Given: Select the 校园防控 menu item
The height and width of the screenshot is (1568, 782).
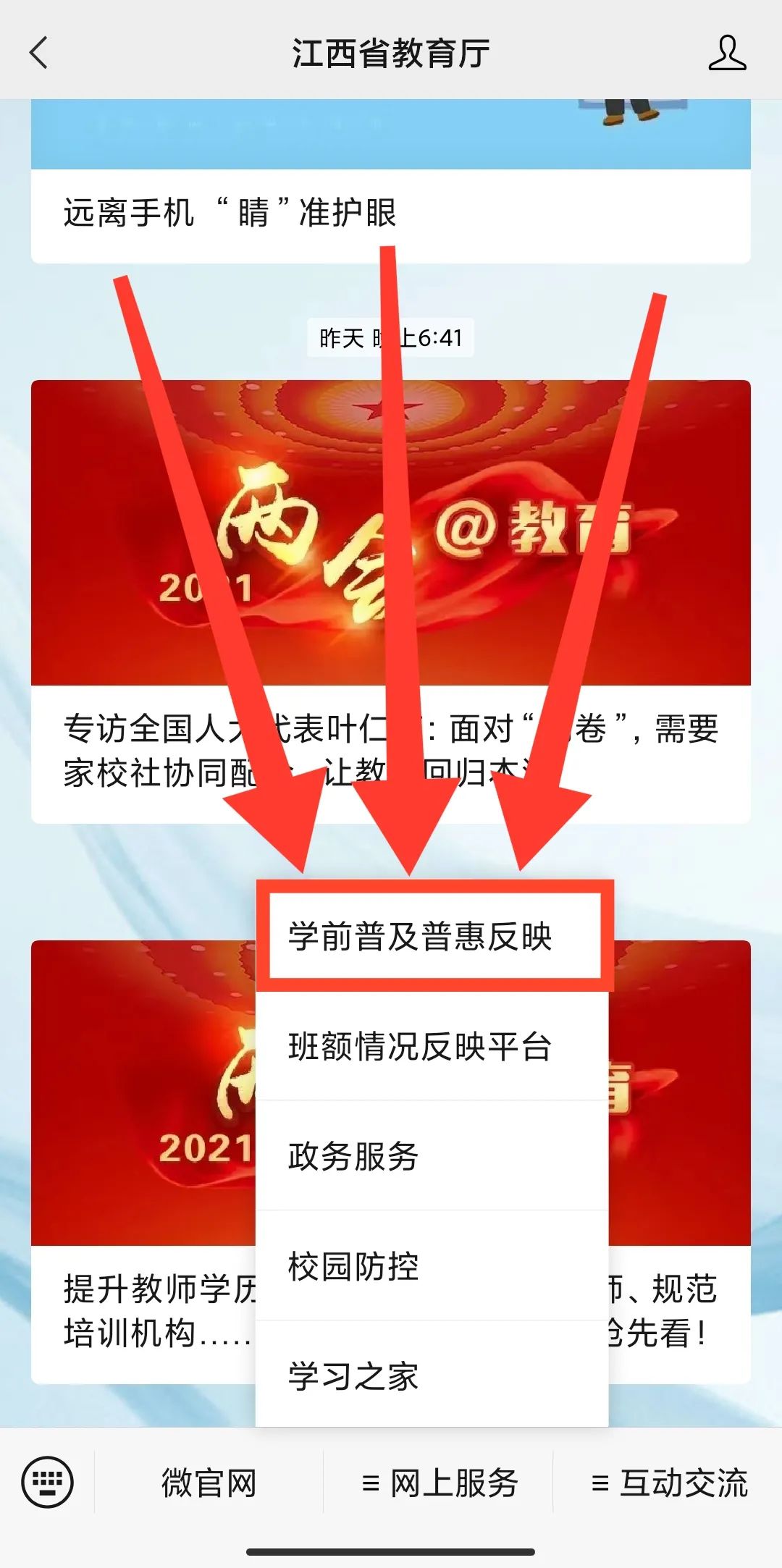Looking at the screenshot, I should click(432, 1265).
